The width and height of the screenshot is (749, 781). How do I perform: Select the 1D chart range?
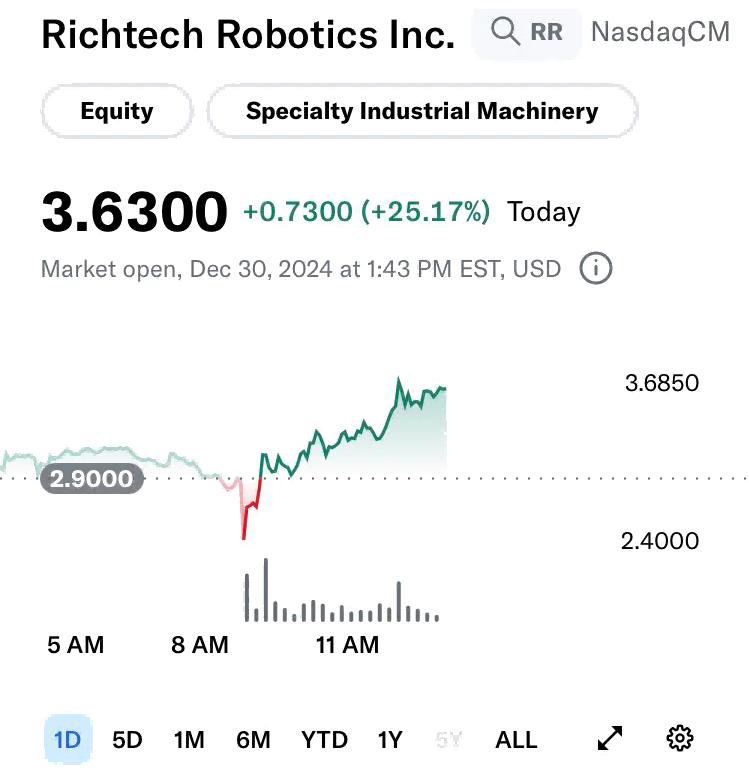67,739
